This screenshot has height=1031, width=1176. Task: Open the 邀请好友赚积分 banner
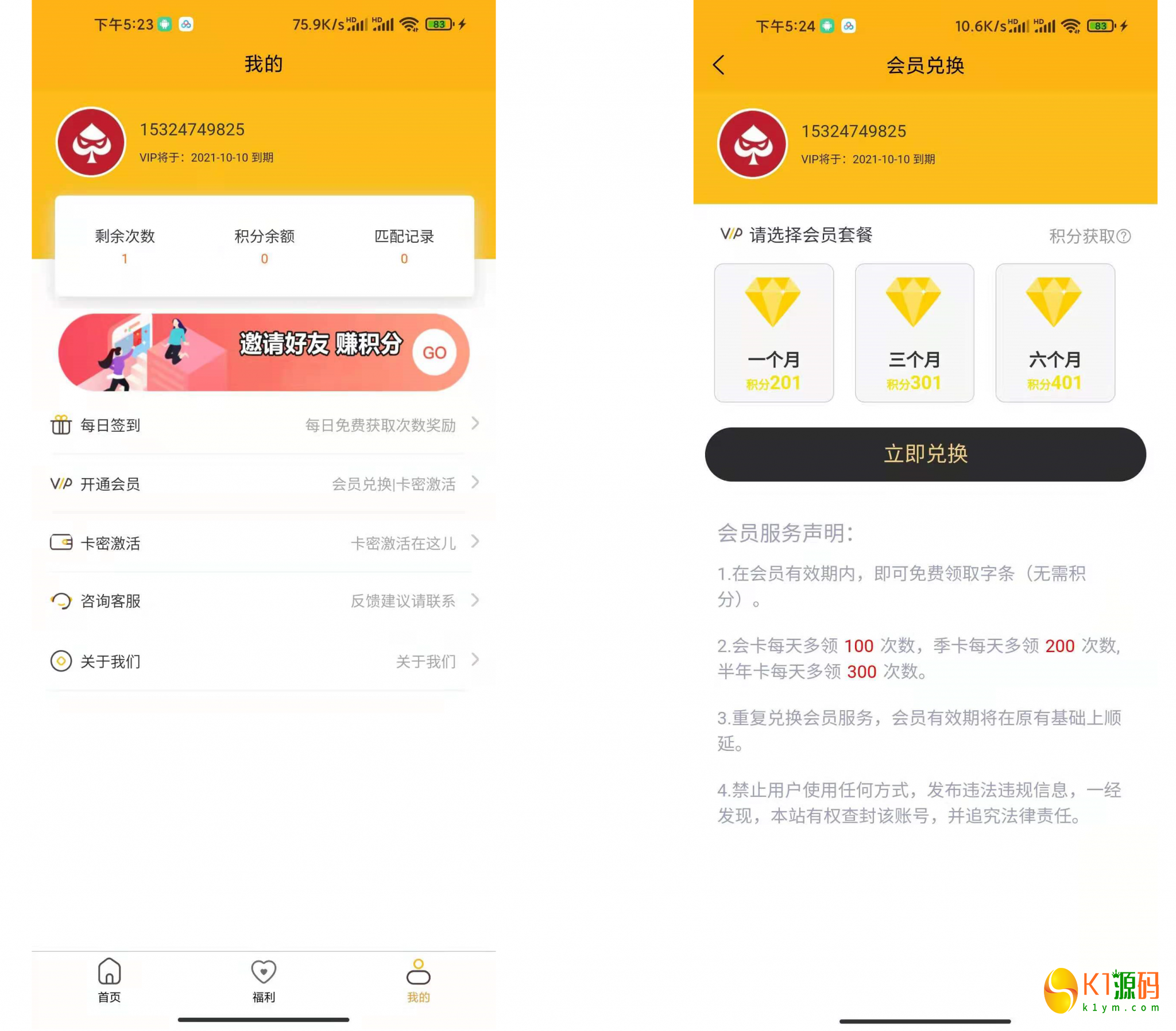coord(264,352)
